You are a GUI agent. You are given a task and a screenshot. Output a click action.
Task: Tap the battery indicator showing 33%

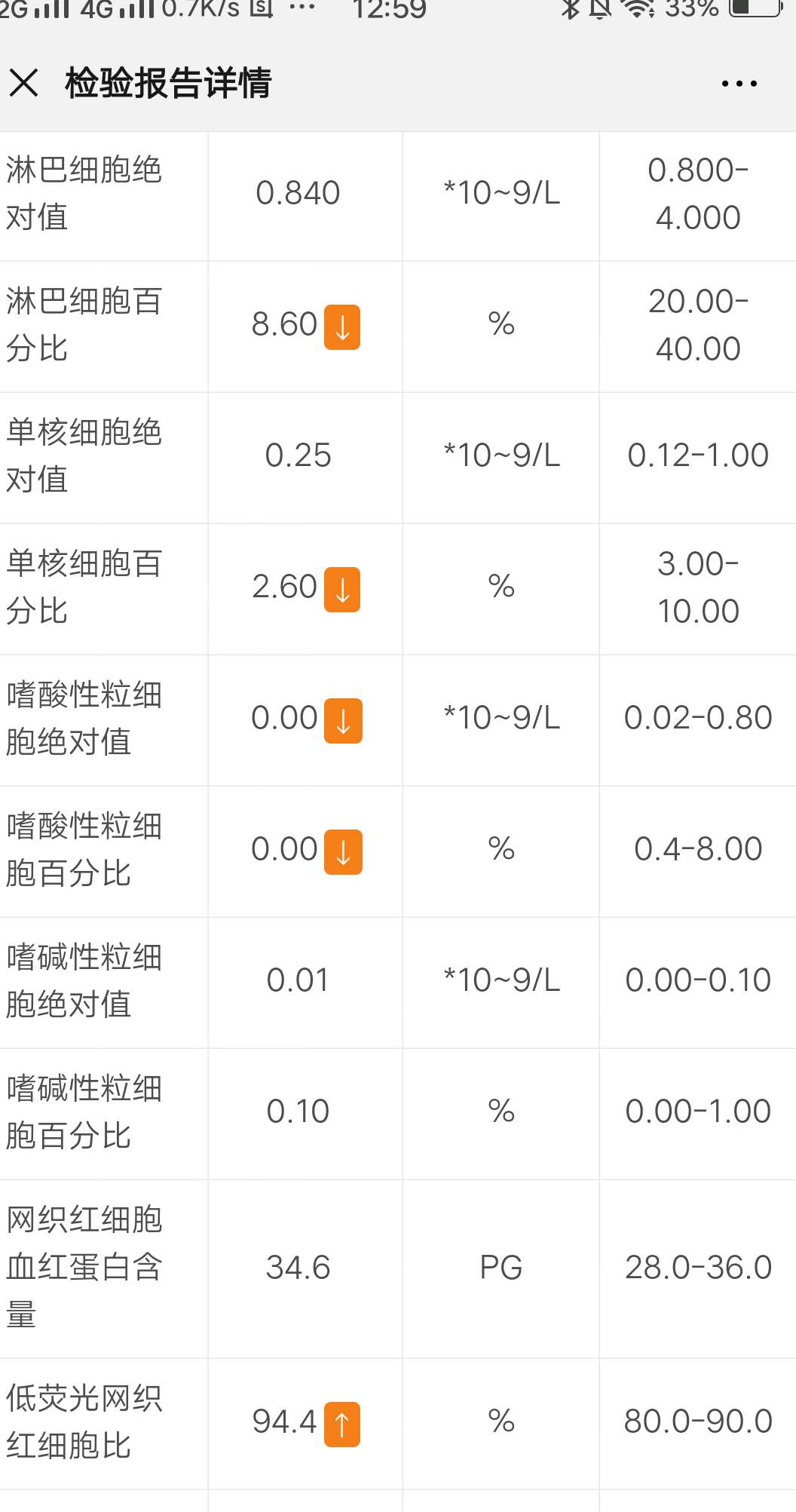click(742, 11)
